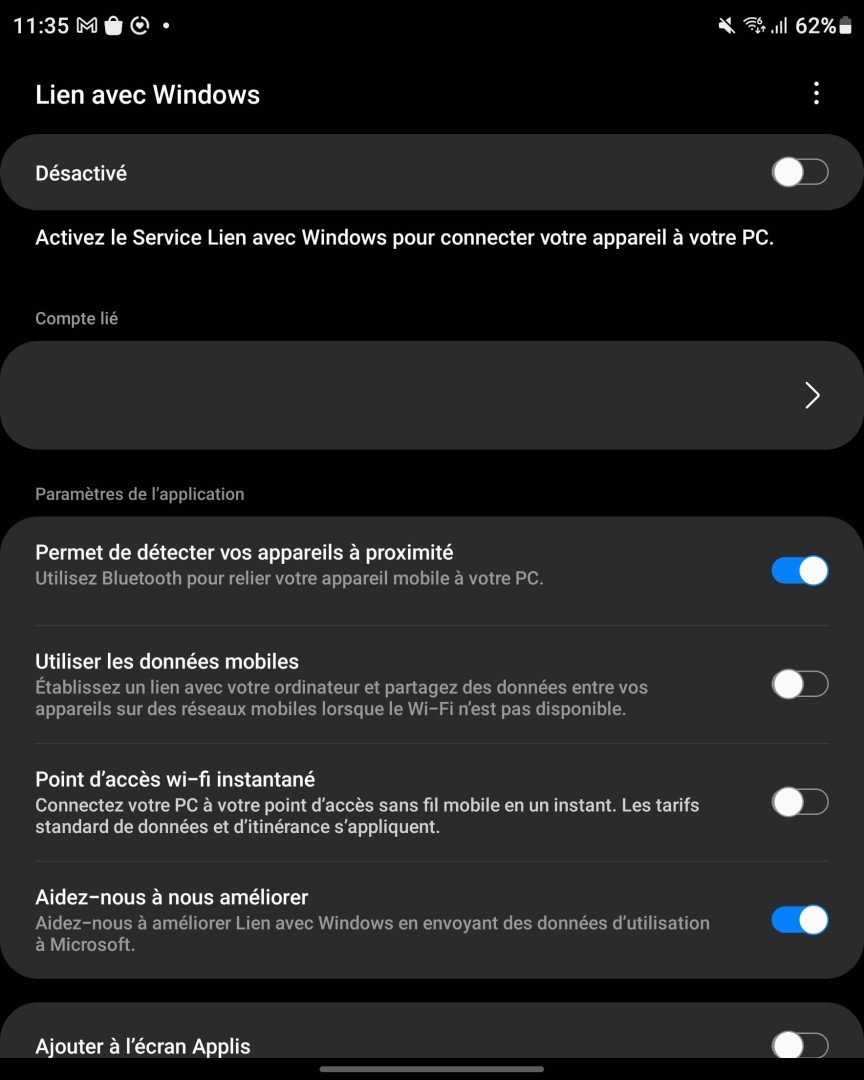Disable Permet de détecter vos appareils à proximité
Viewport: 864px width, 1080px height.
pos(799,571)
